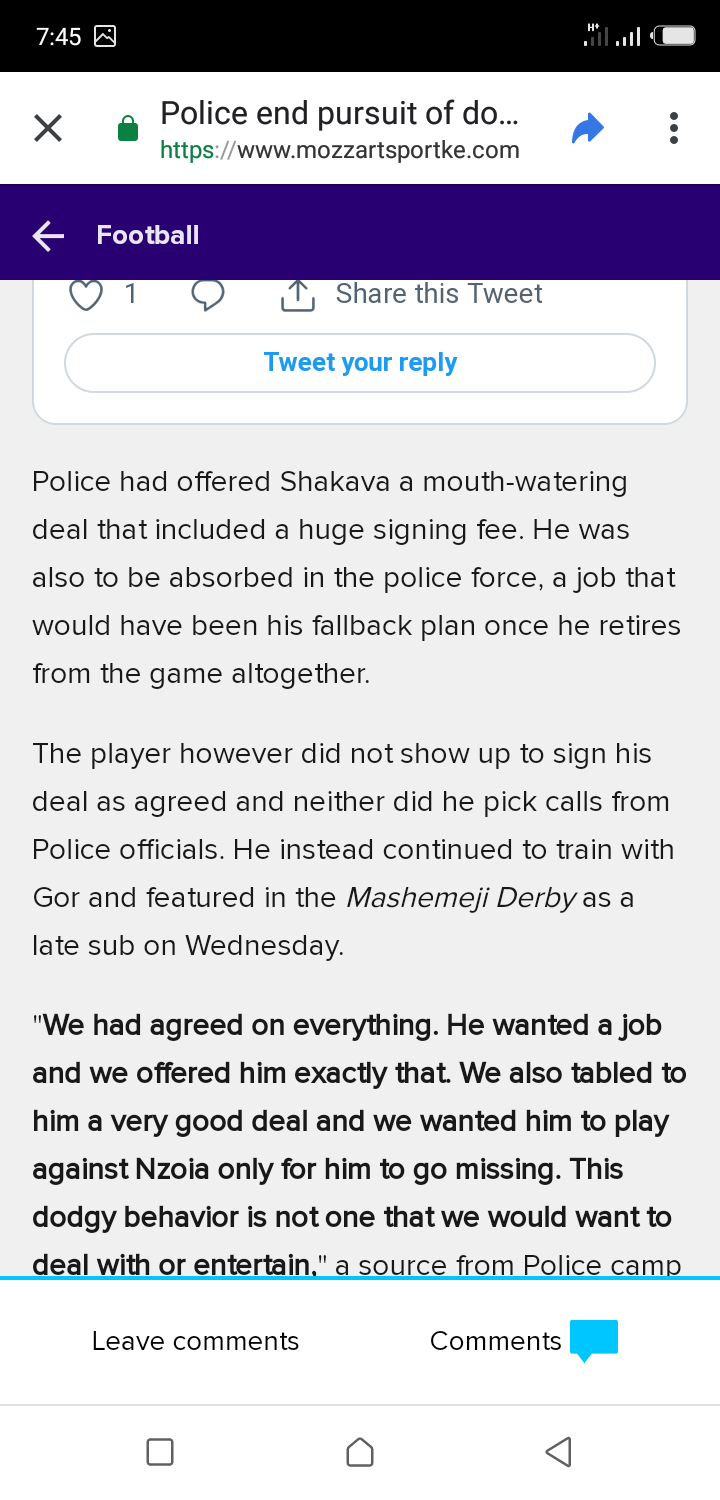Share this page using the arrow icon
Viewport: 720px width, 1500px height.
click(x=588, y=128)
